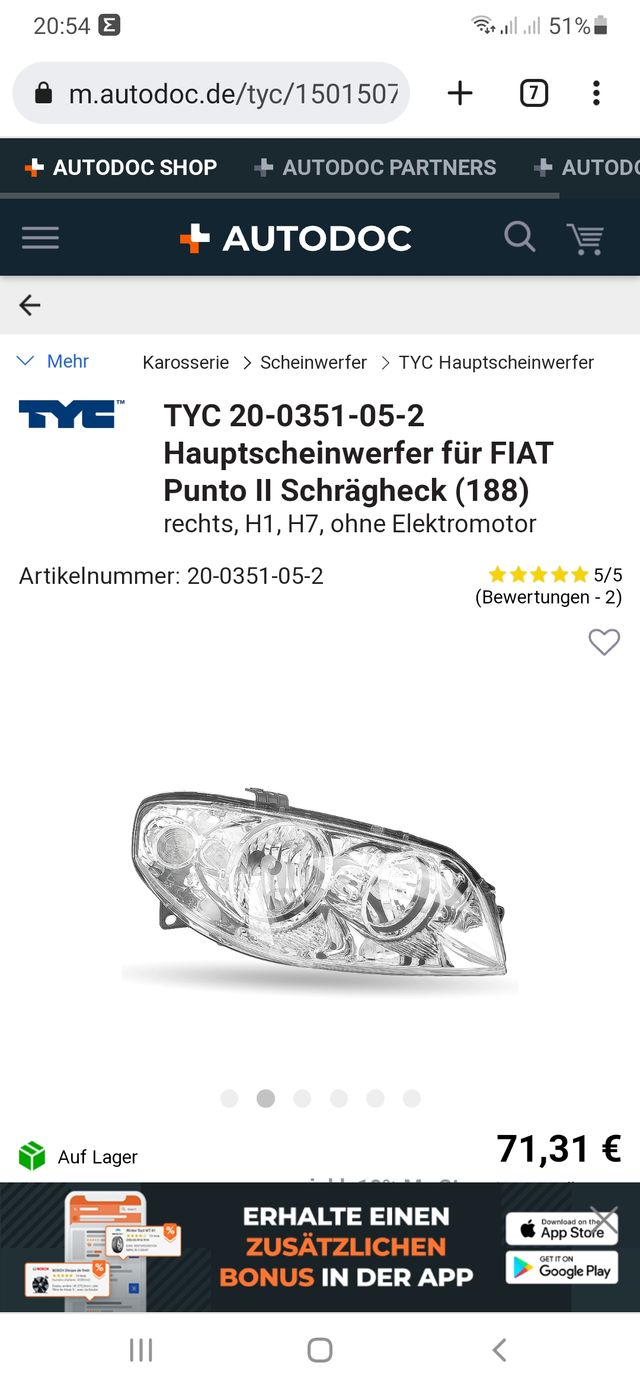Go back using the arrow under the header

[30, 305]
